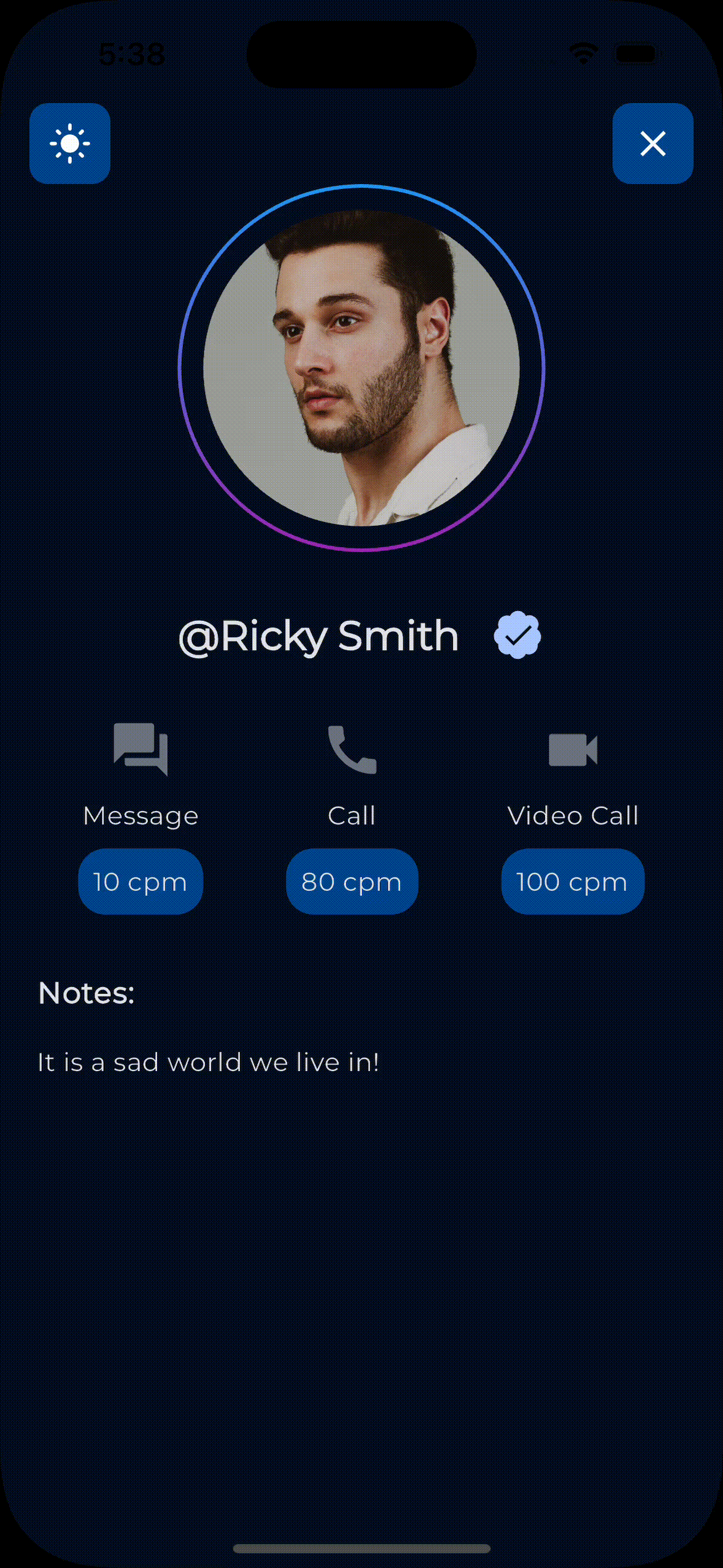Close the profile with the X button

[652, 144]
